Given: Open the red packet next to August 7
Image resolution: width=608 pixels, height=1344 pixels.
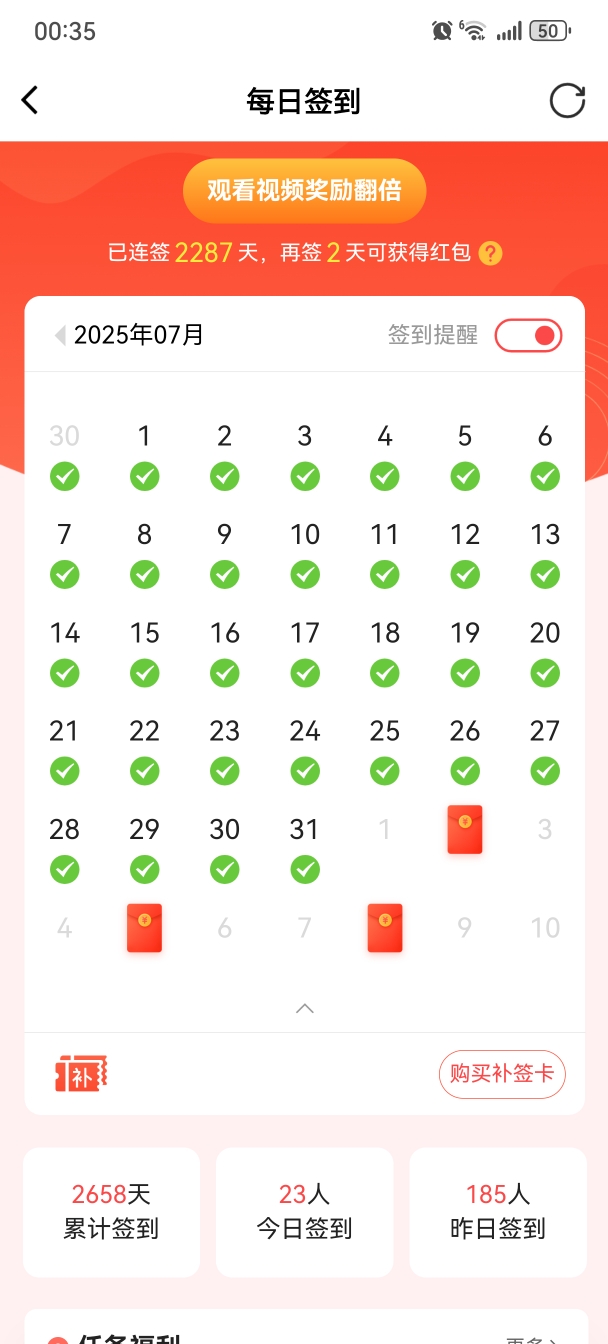Looking at the screenshot, I should coord(385,927).
